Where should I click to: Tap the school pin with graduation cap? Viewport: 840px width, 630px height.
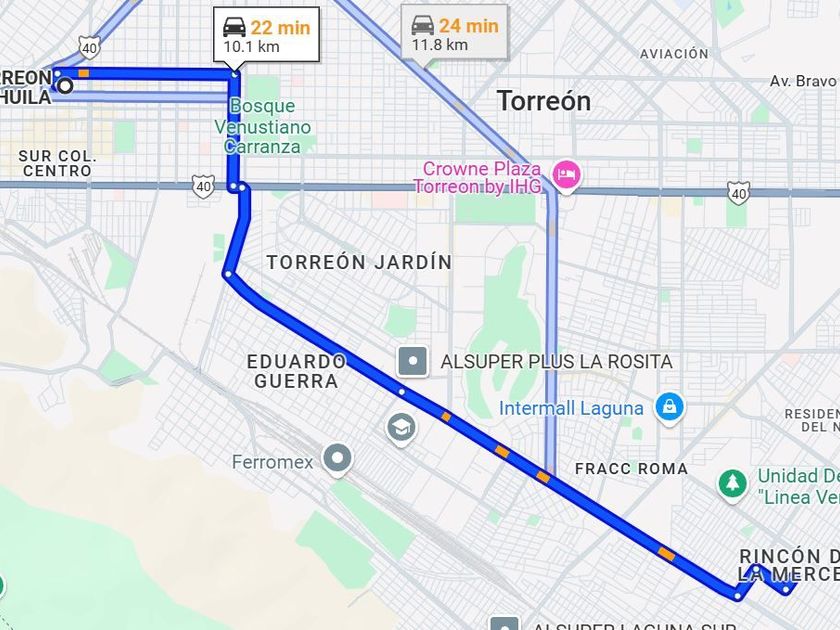401,428
